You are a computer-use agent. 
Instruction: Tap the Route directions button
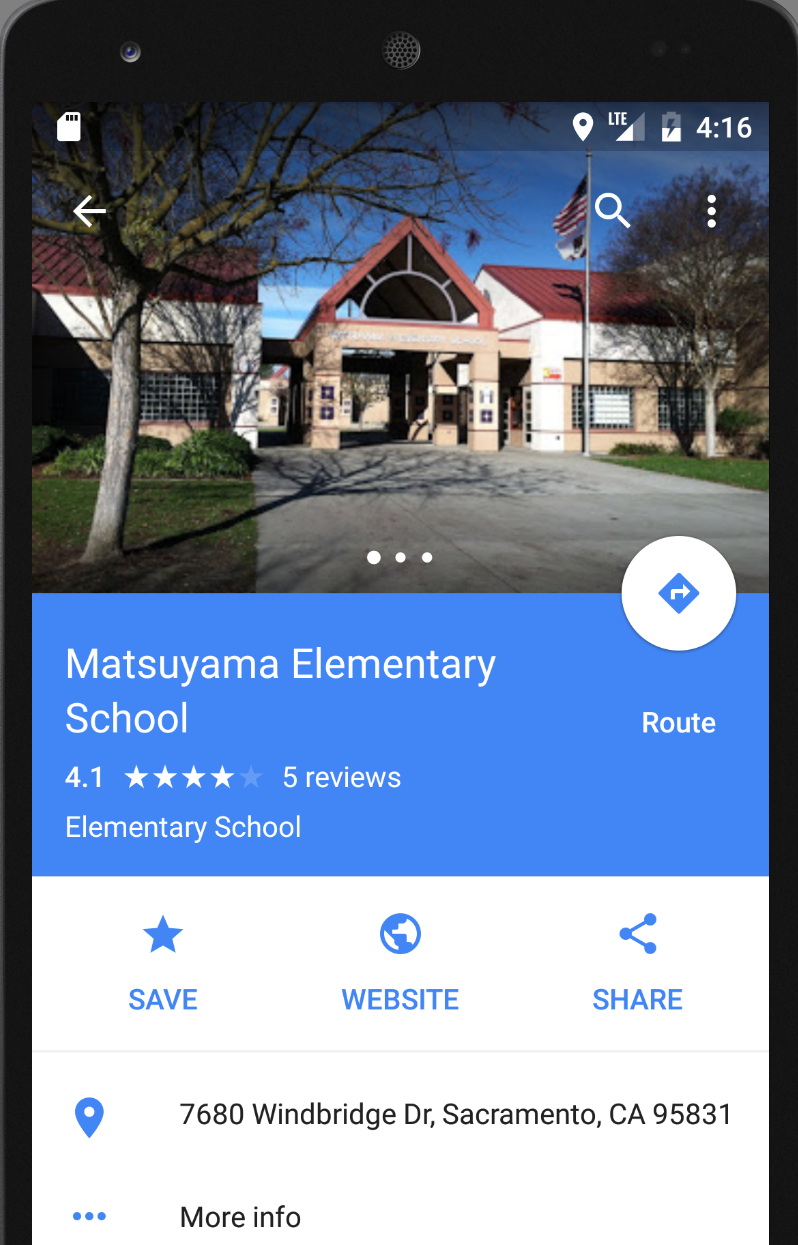pos(678,594)
